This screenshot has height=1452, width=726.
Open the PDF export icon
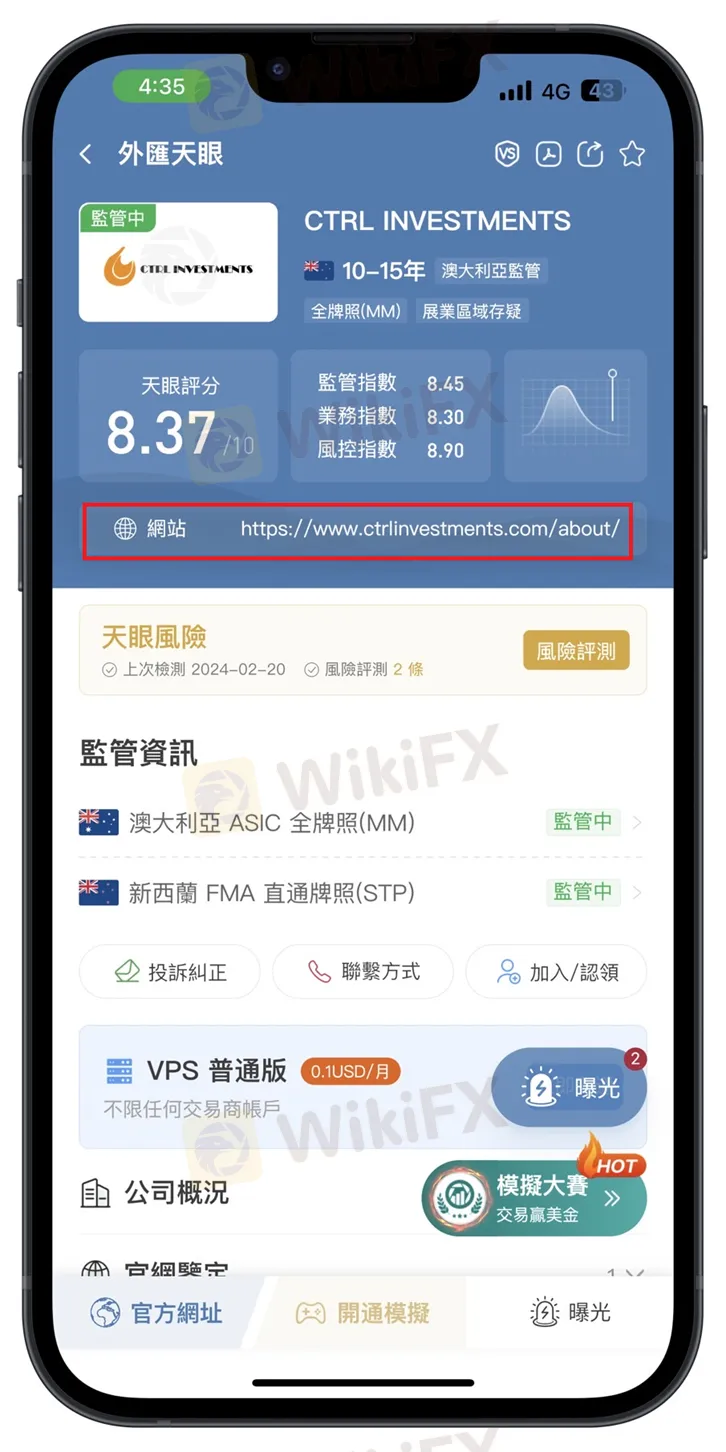point(549,154)
